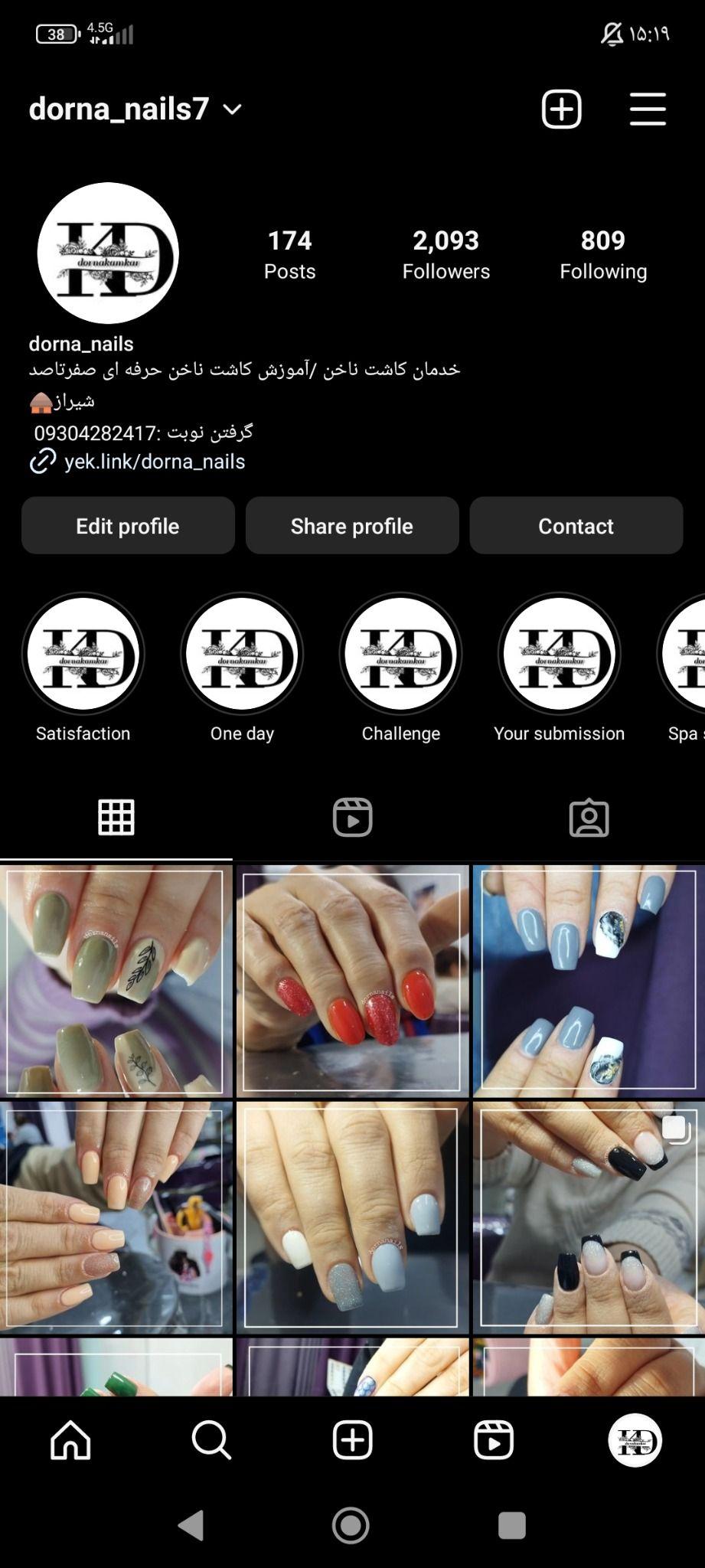
Task: Open the Contact button
Action: tap(576, 526)
